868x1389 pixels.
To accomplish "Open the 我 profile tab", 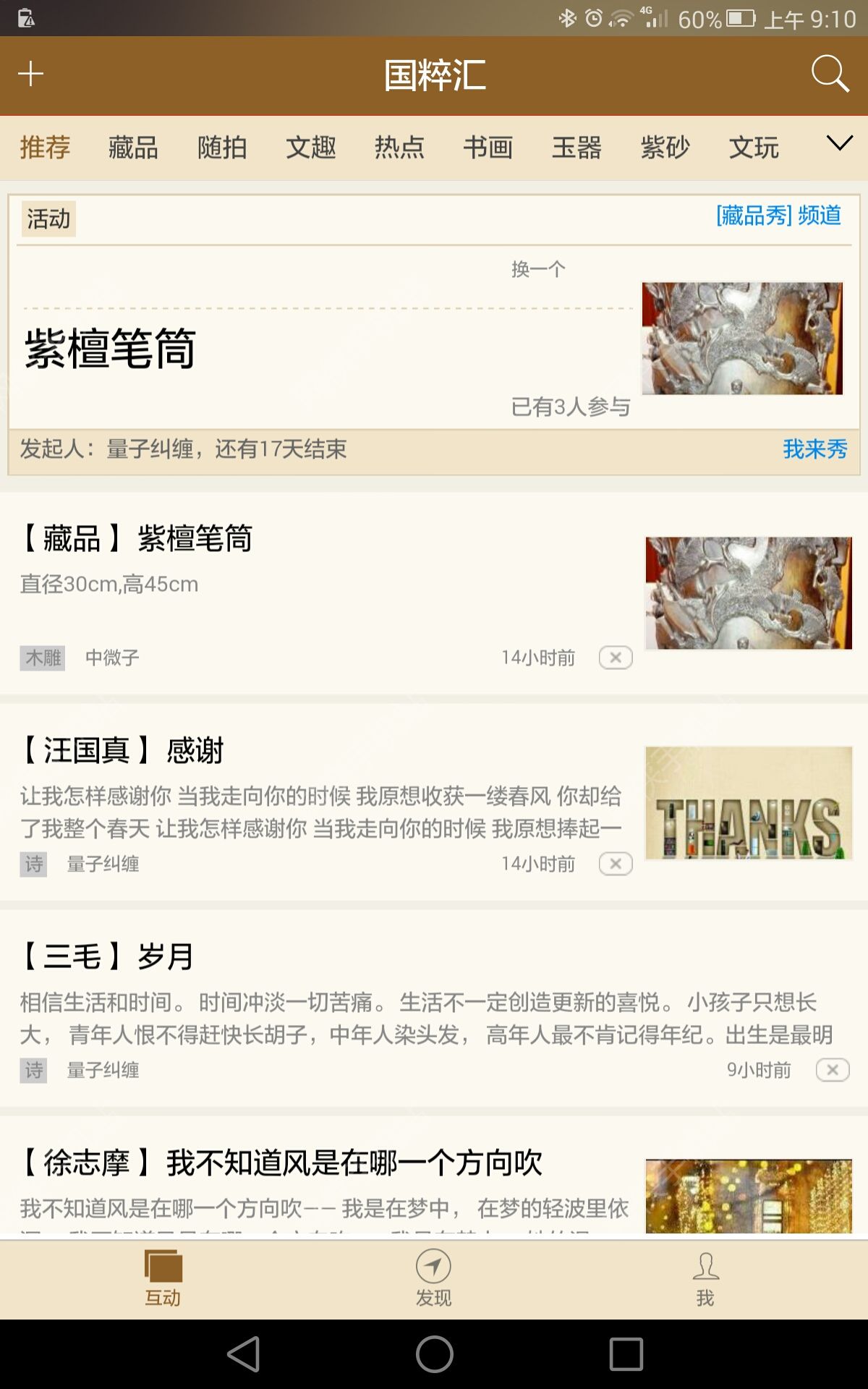I will [x=705, y=1278].
